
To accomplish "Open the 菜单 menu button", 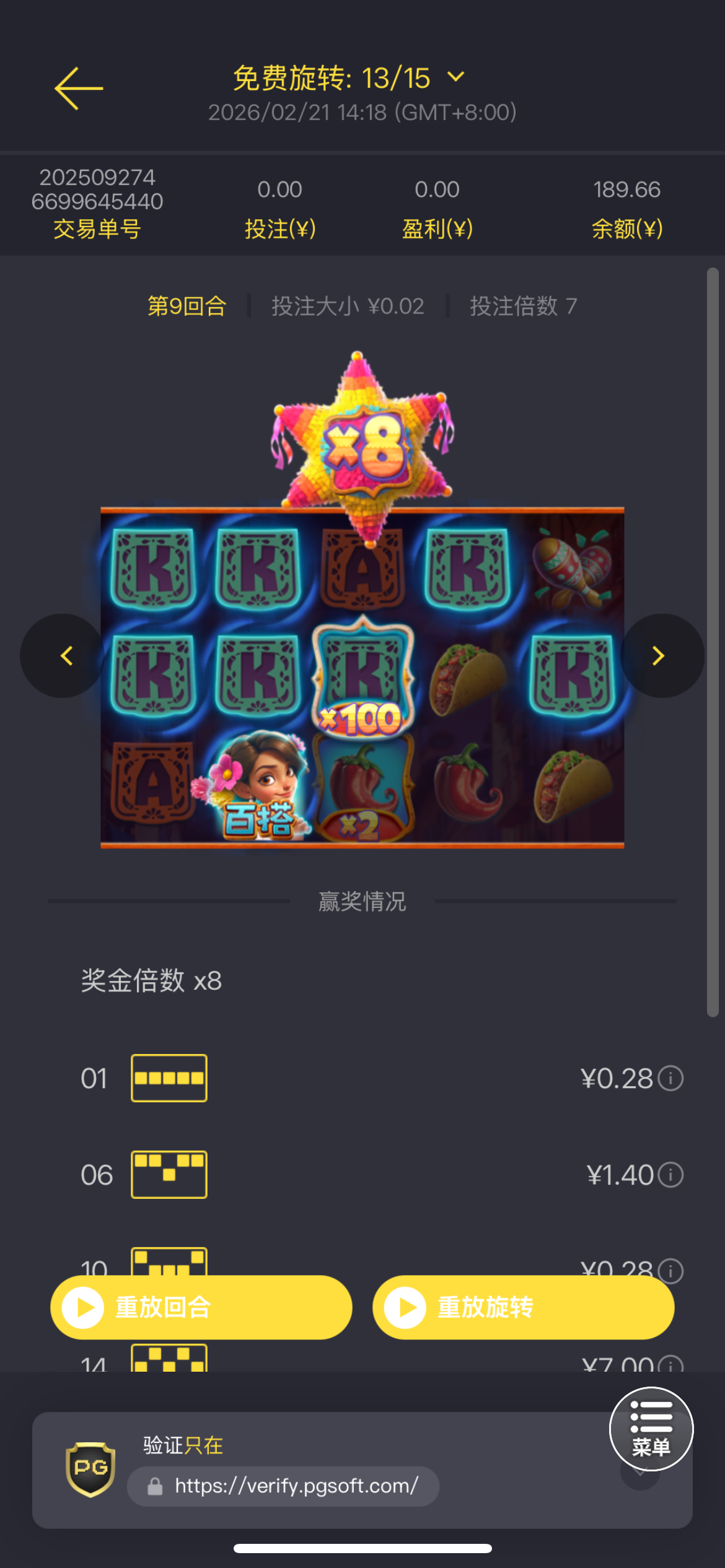I will 651,1429.
